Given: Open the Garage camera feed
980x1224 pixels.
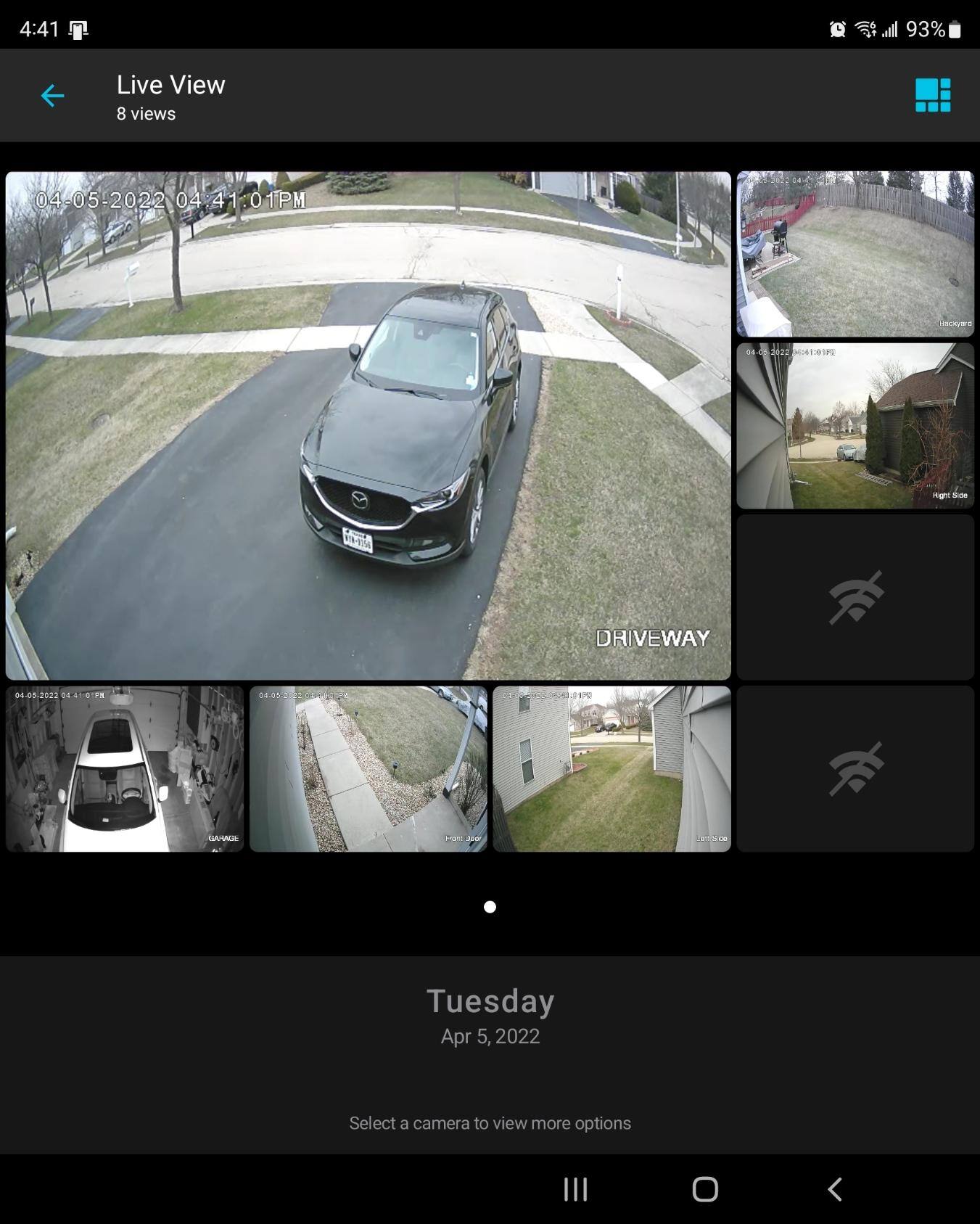Looking at the screenshot, I should [x=125, y=768].
